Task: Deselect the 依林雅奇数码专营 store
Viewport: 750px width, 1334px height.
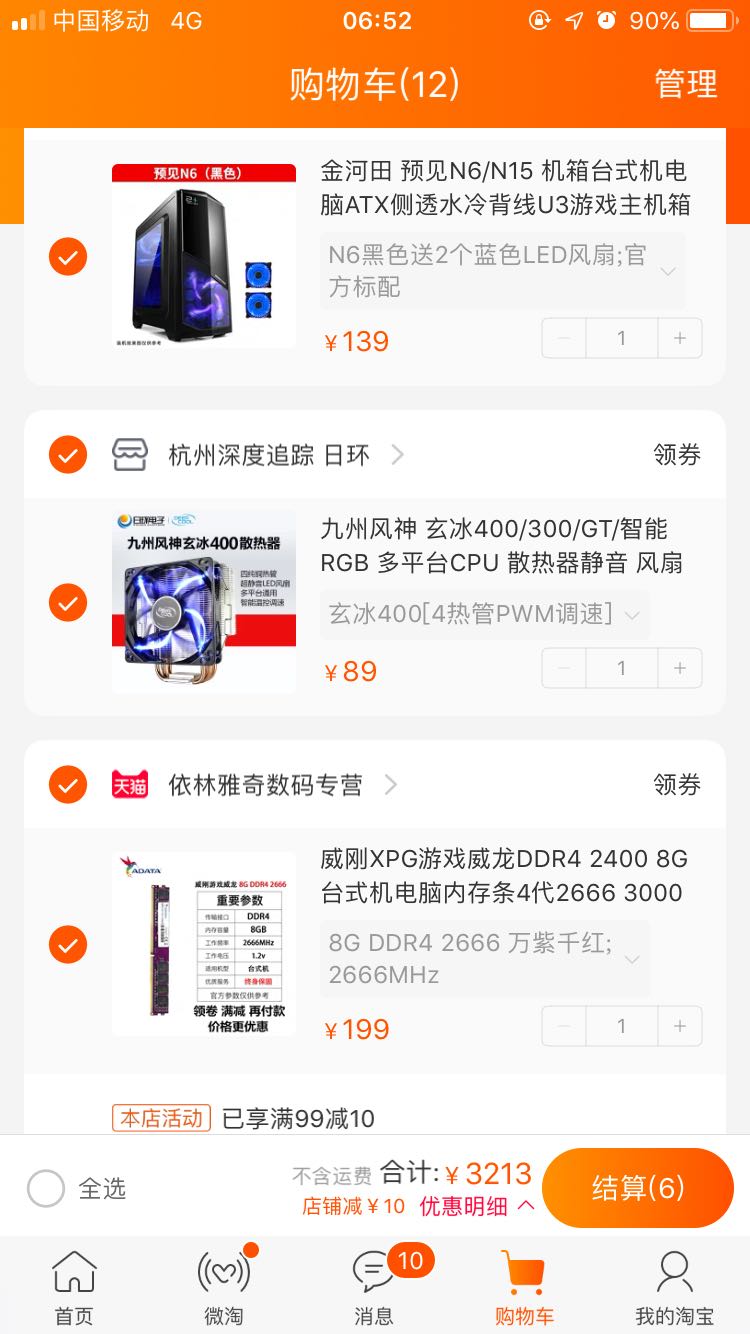Action: coord(68,785)
